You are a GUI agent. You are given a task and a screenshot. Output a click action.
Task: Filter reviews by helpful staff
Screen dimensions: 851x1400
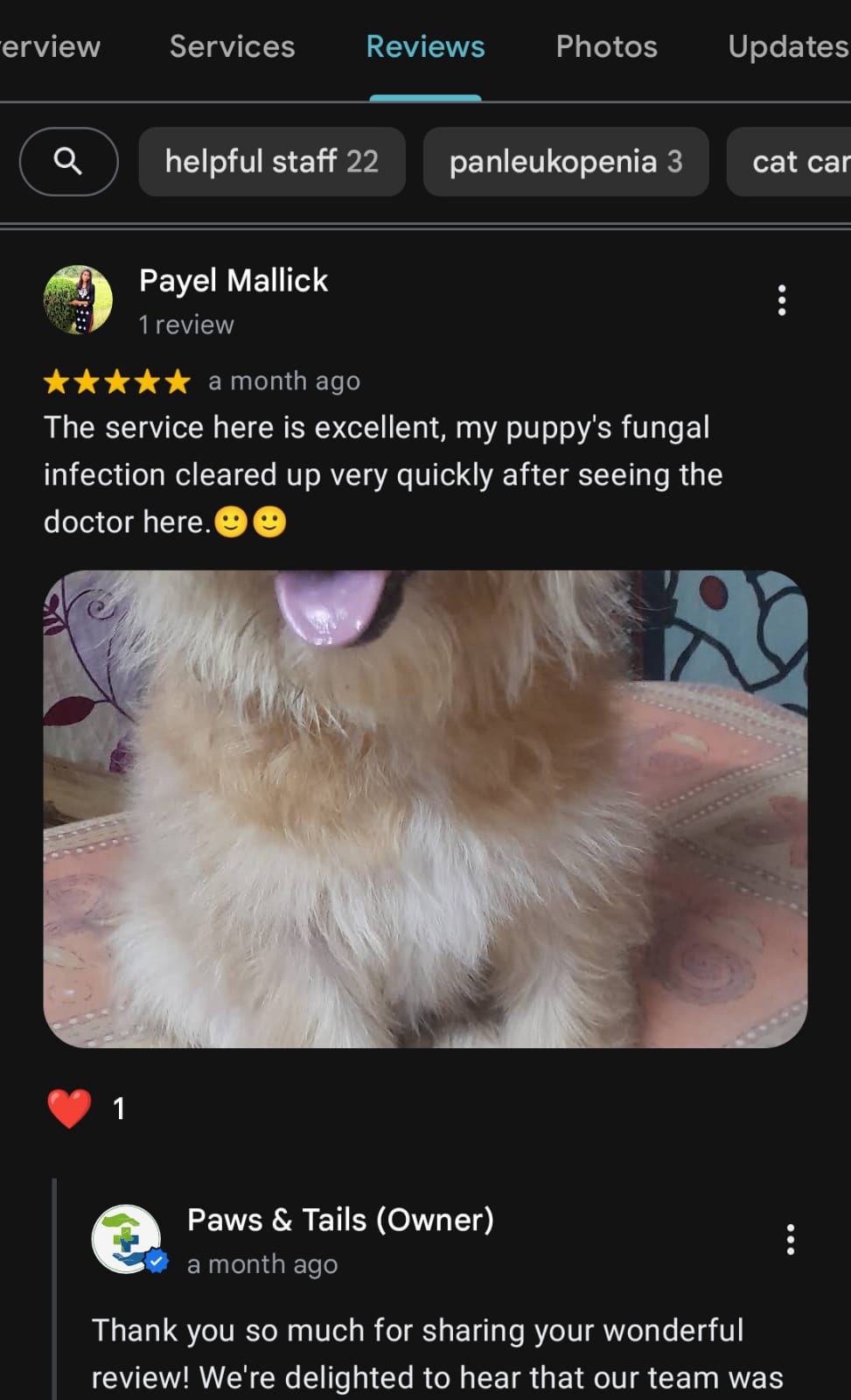pyautogui.click(x=271, y=162)
